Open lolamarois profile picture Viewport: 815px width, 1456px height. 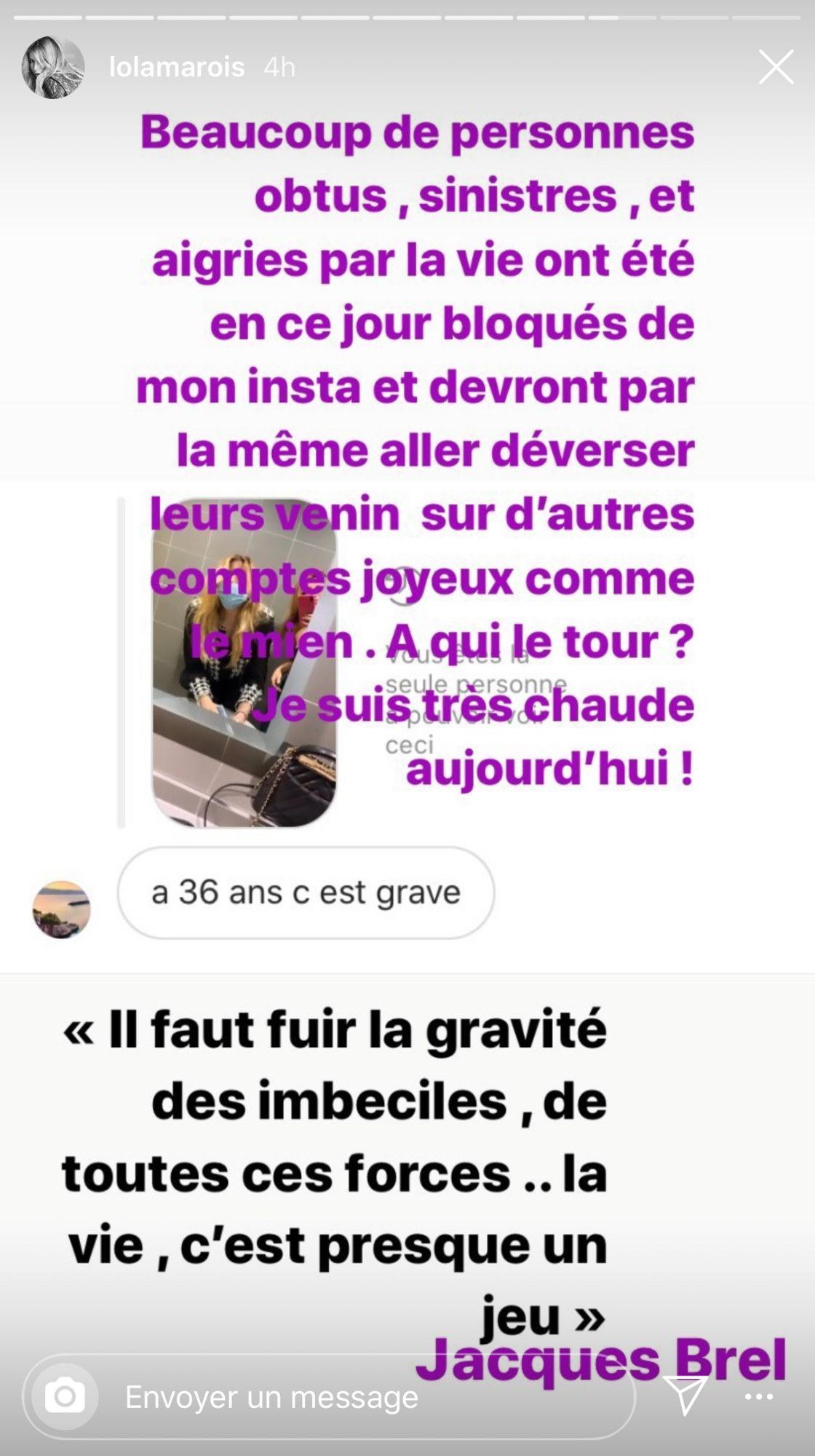point(52,67)
